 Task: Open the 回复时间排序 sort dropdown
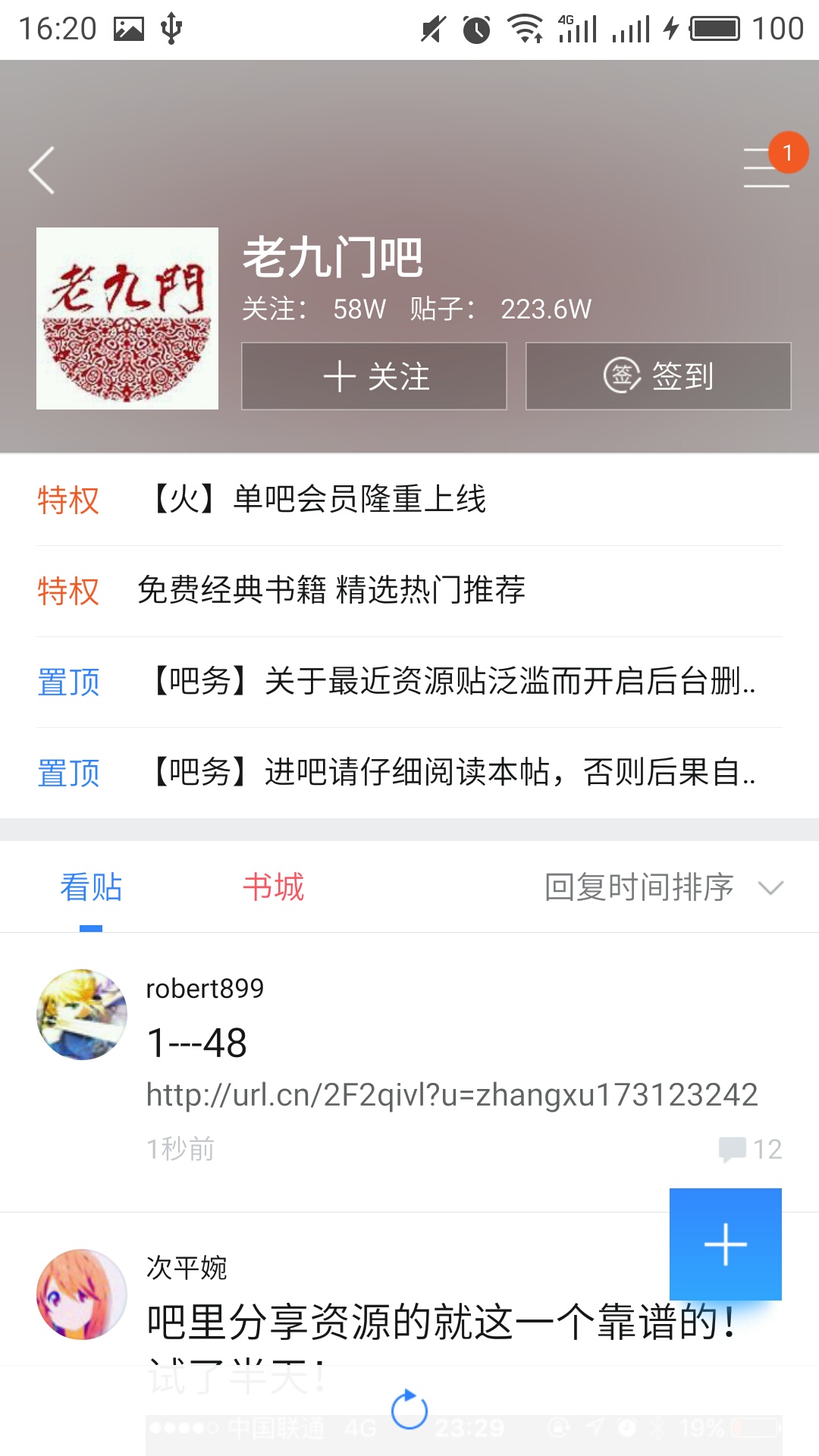(x=639, y=886)
